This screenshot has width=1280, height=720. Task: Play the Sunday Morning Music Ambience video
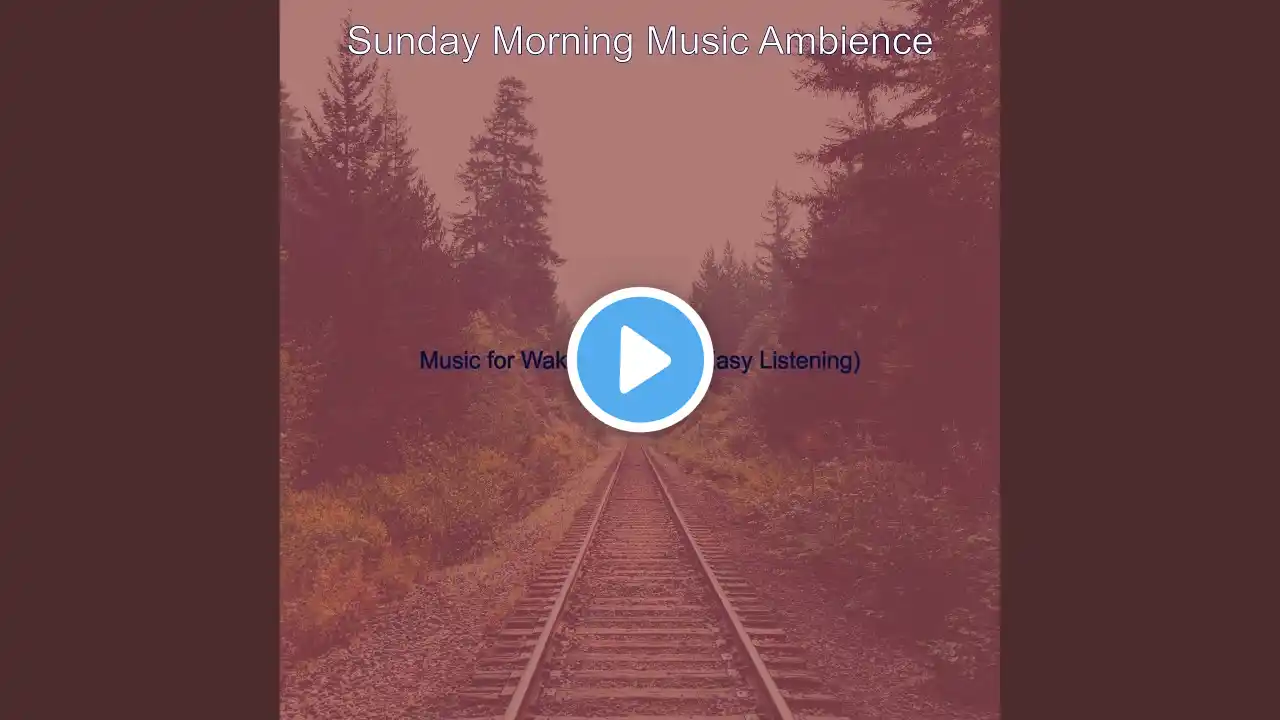640,360
